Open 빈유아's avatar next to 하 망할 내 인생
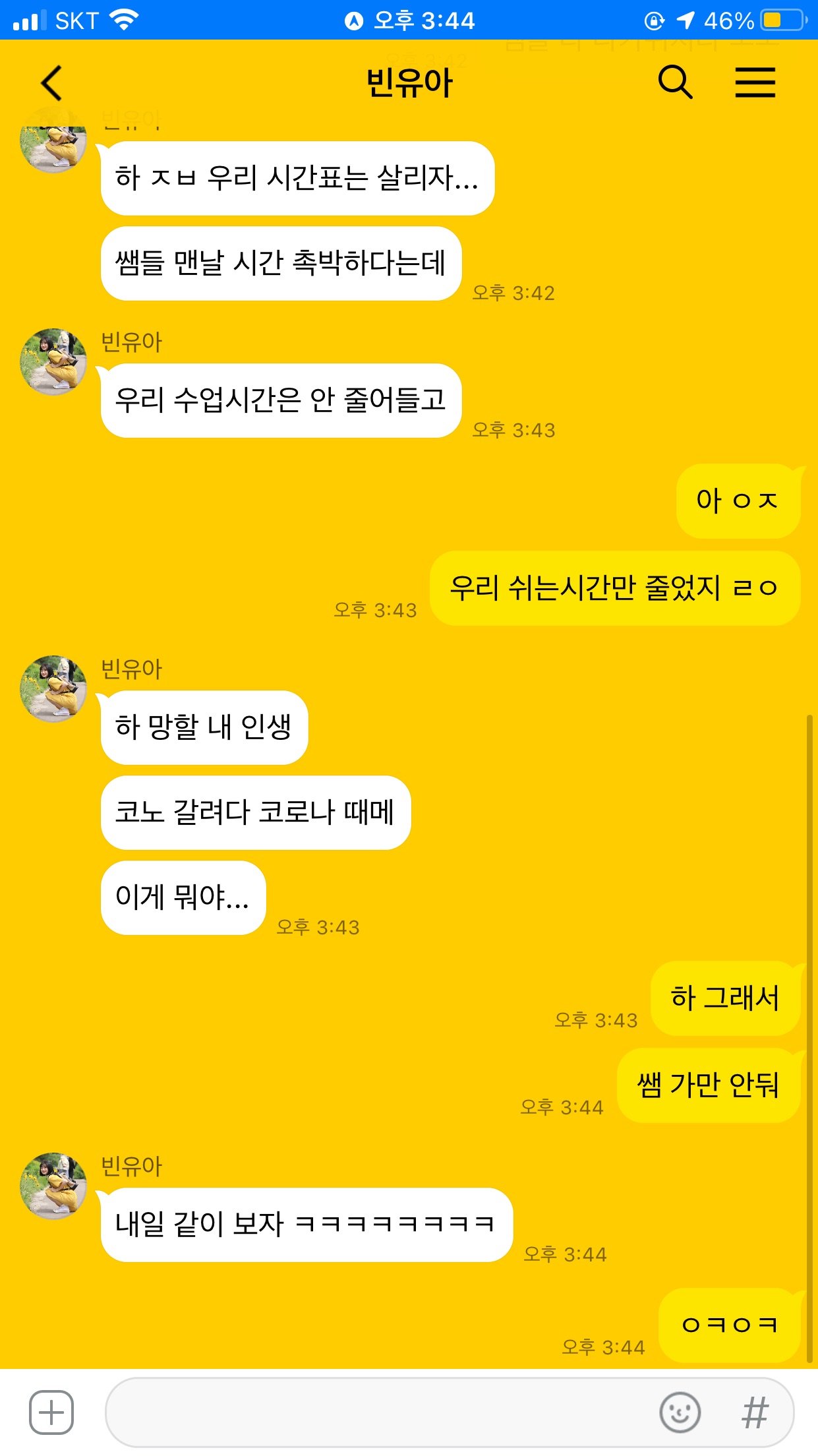 [53, 688]
